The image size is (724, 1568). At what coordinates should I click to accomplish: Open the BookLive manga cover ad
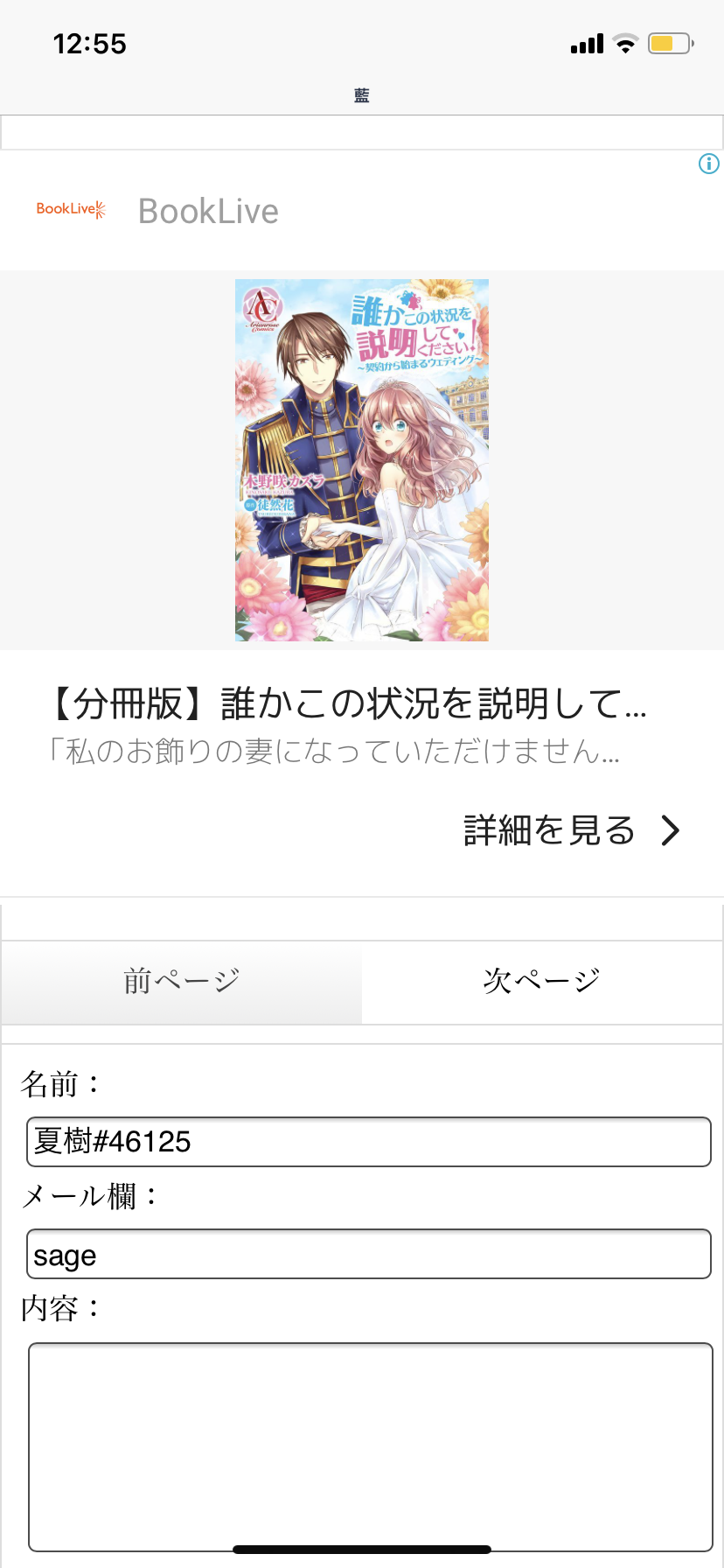(362, 460)
